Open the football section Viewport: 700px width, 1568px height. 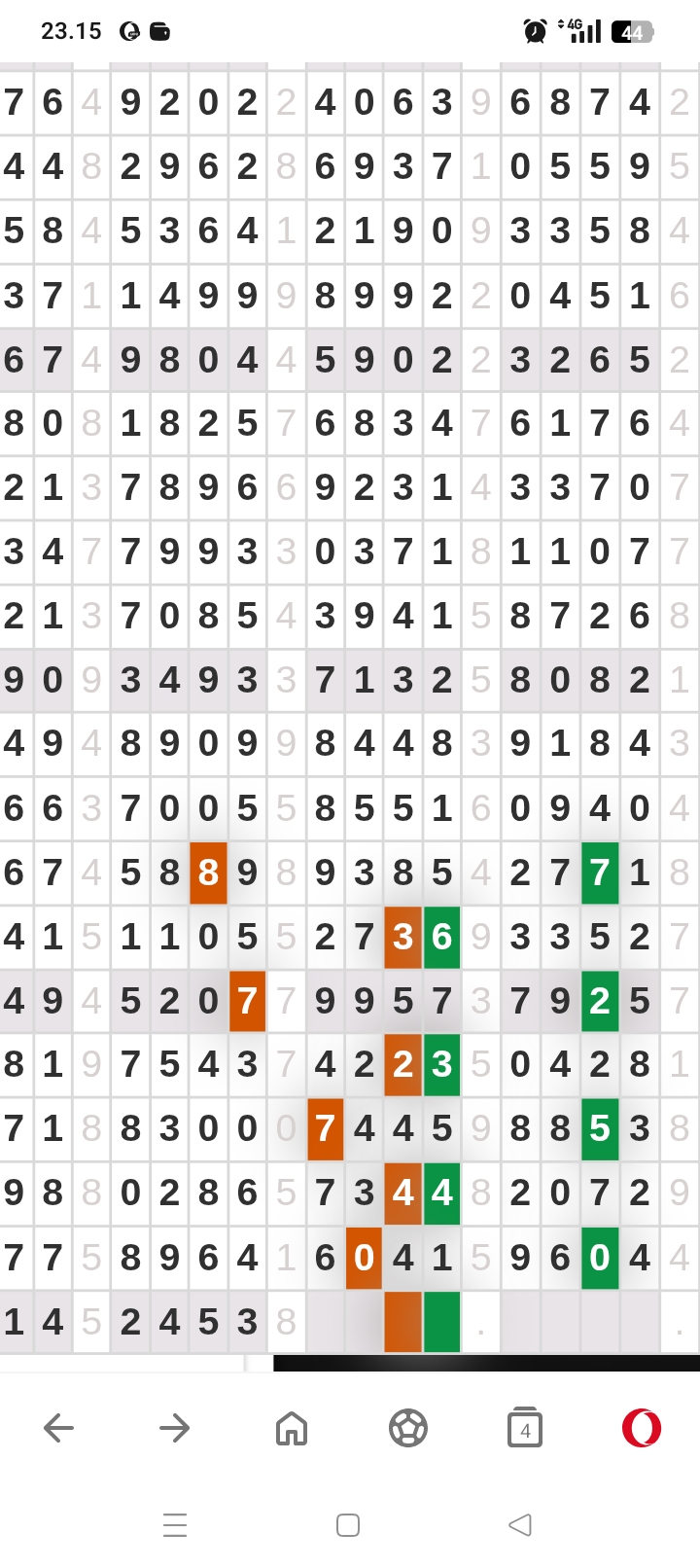tap(408, 1428)
